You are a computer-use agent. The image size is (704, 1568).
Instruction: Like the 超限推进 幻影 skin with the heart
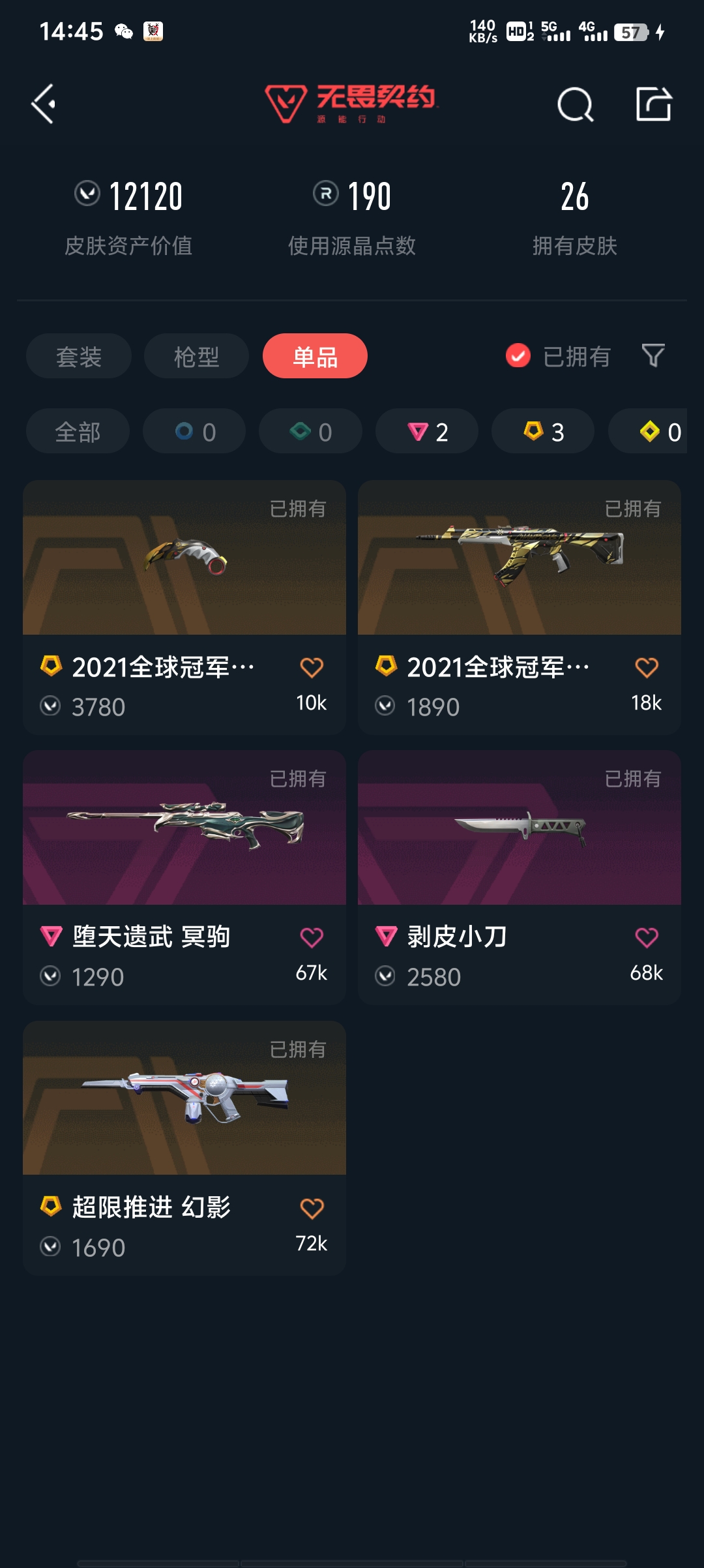312,1208
